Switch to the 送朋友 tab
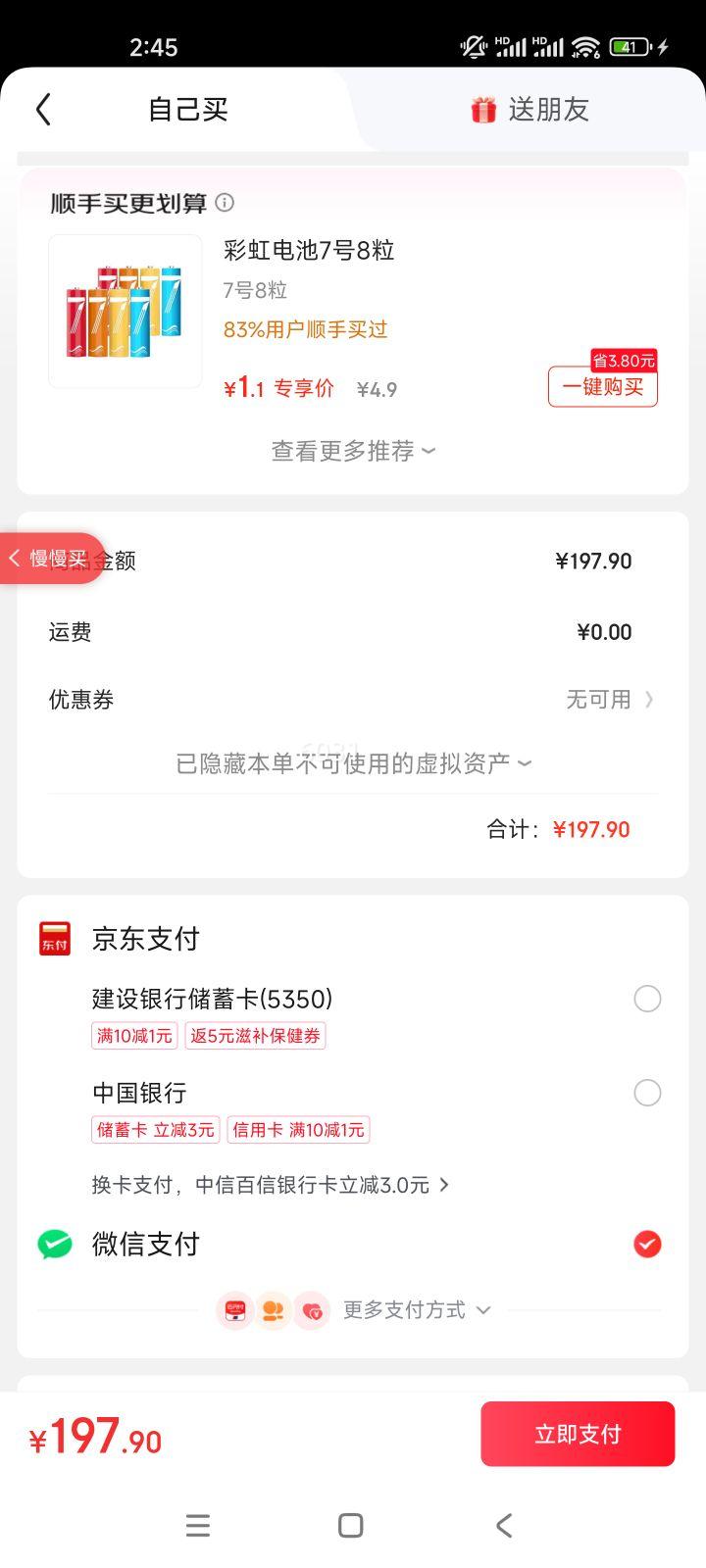706x1568 pixels. coord(529,110)
